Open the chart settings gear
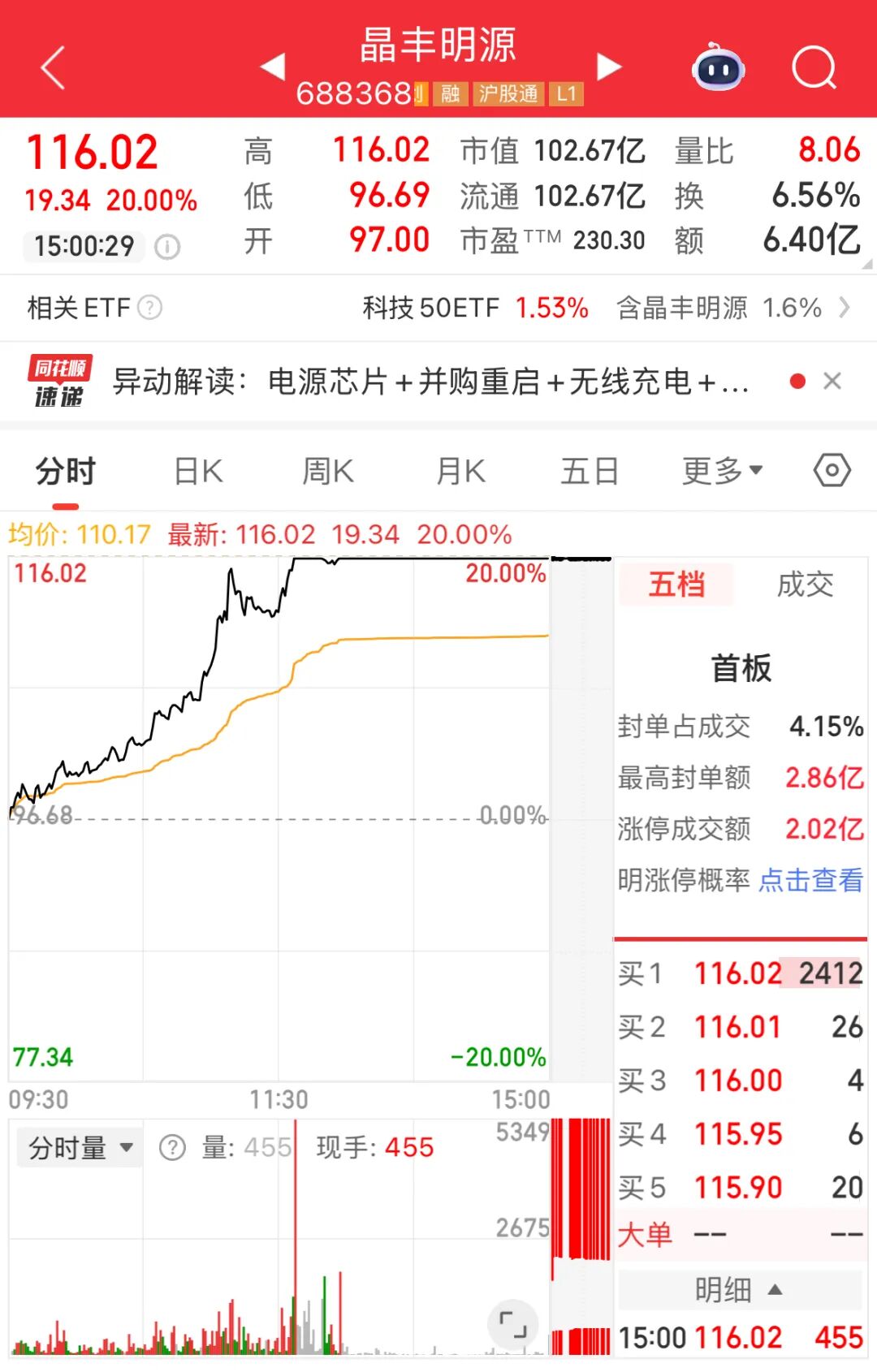 832,469
